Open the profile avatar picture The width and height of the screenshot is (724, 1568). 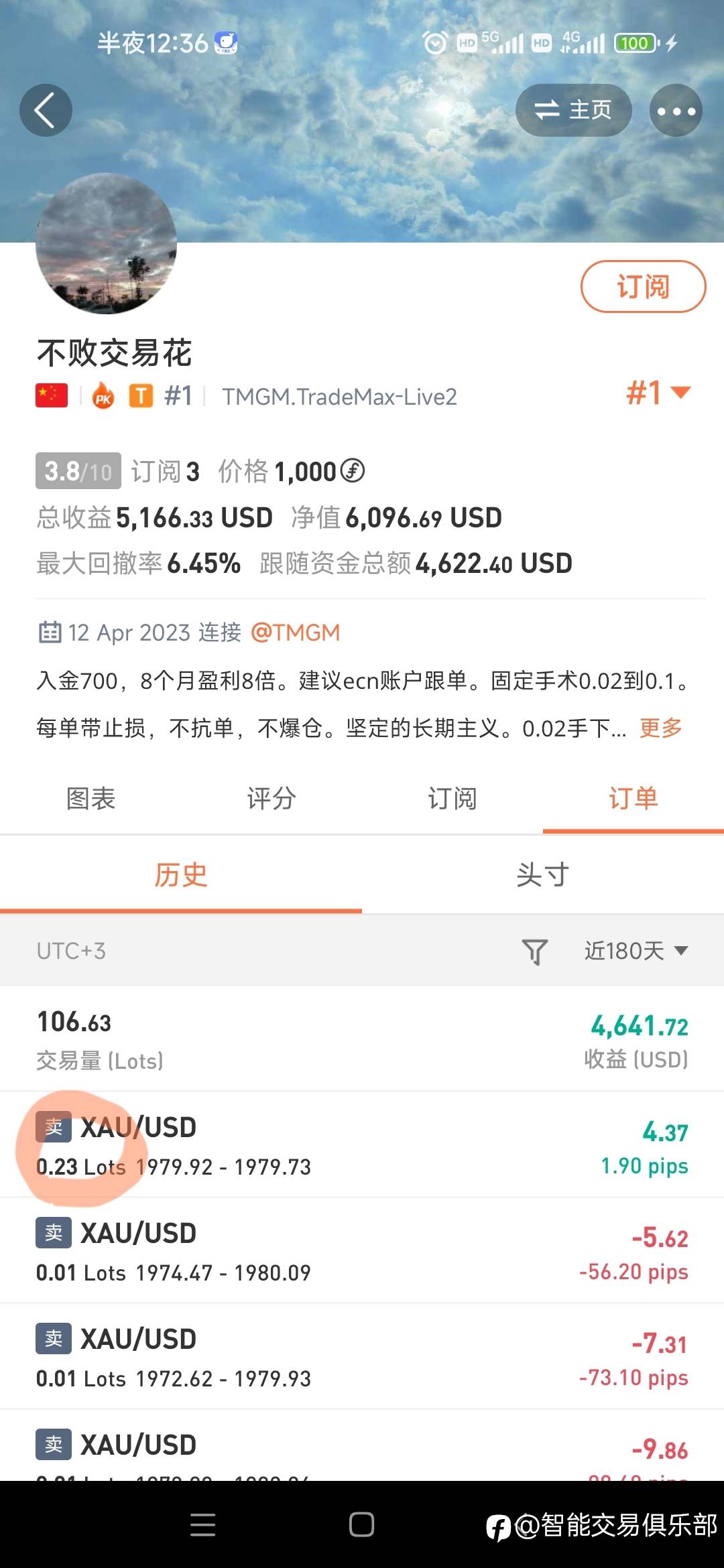(x=106, y=243)
